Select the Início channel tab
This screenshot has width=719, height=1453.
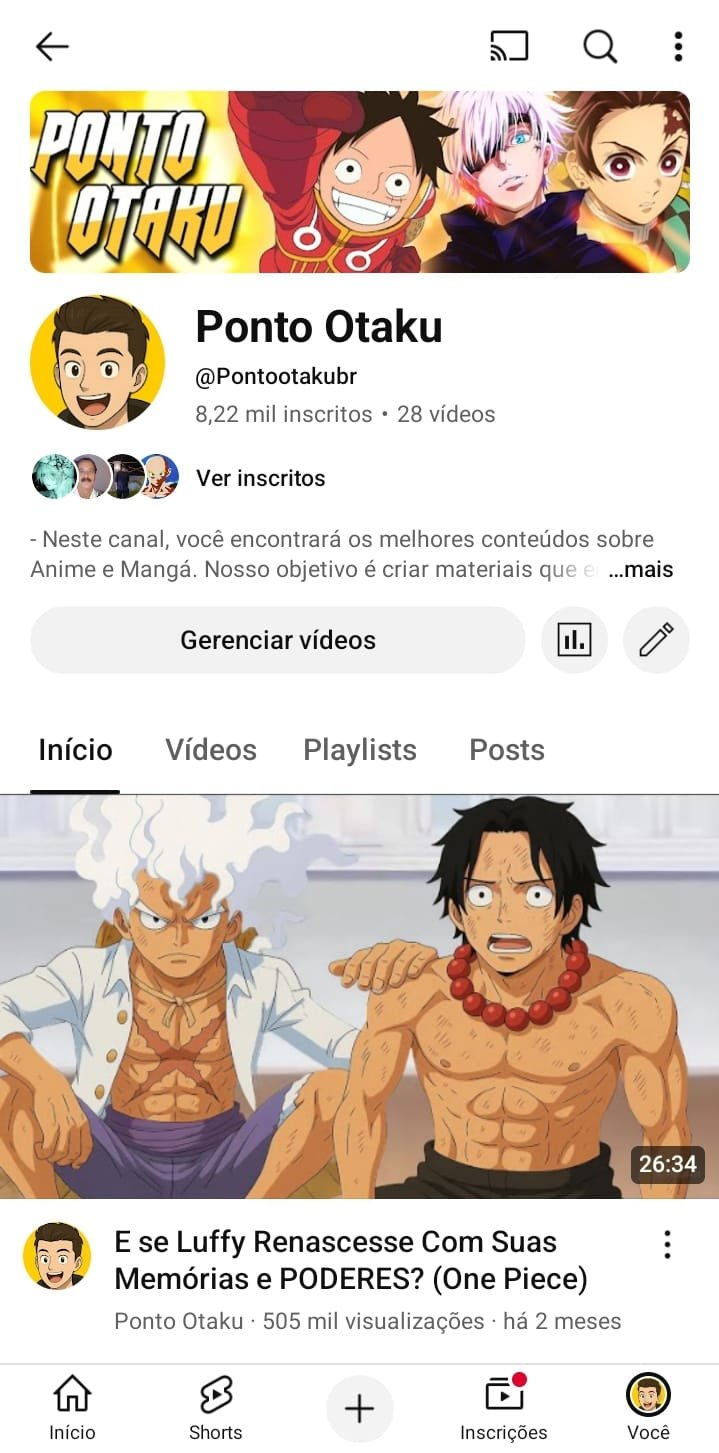[75, 750]
